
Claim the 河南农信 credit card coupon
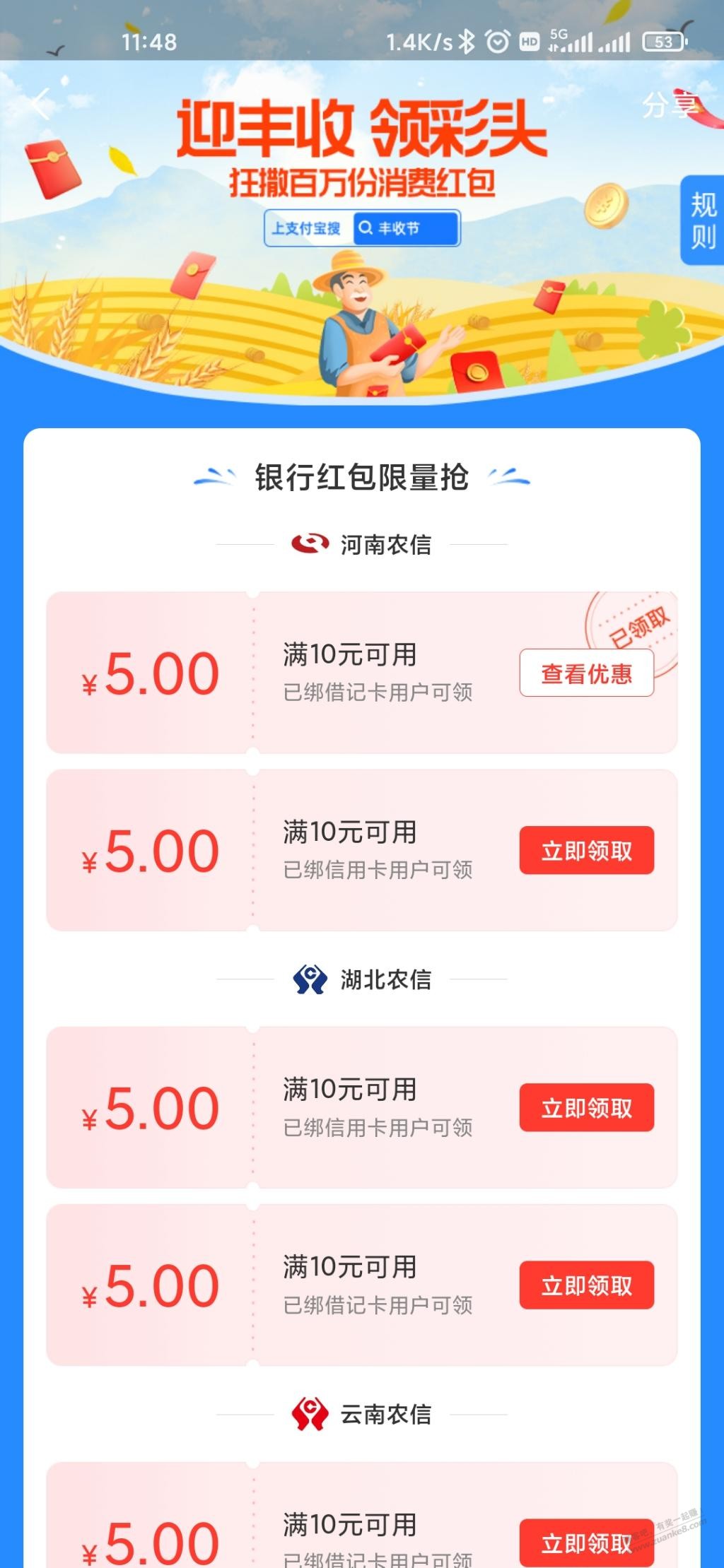tap(586, 851)
